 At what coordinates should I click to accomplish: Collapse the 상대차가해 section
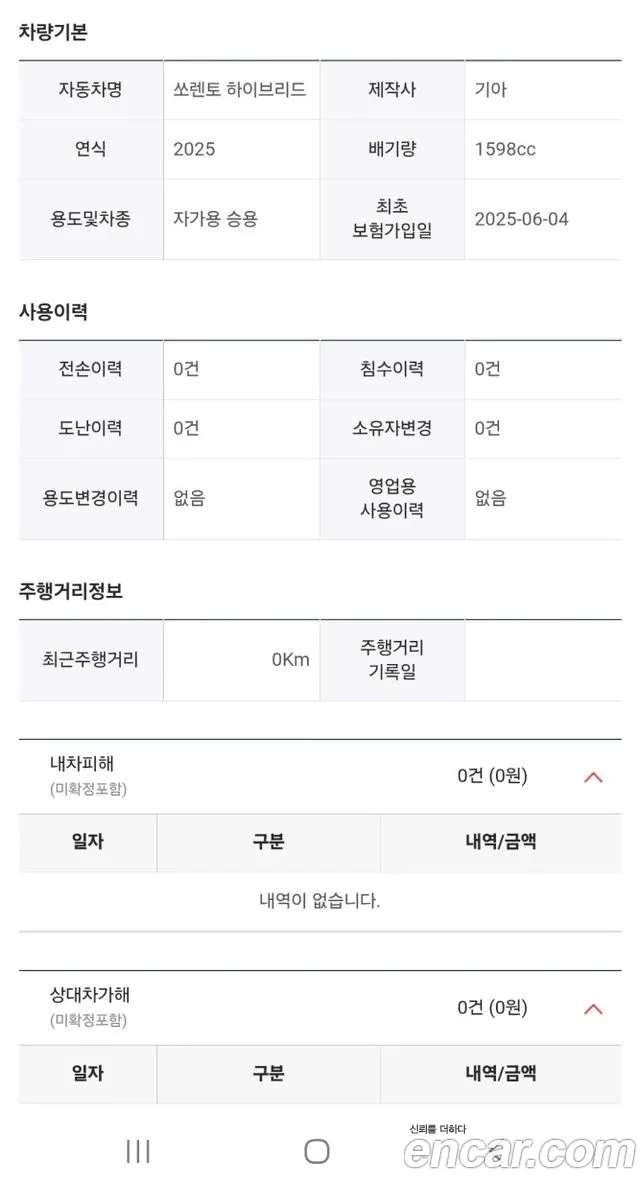593,1008
